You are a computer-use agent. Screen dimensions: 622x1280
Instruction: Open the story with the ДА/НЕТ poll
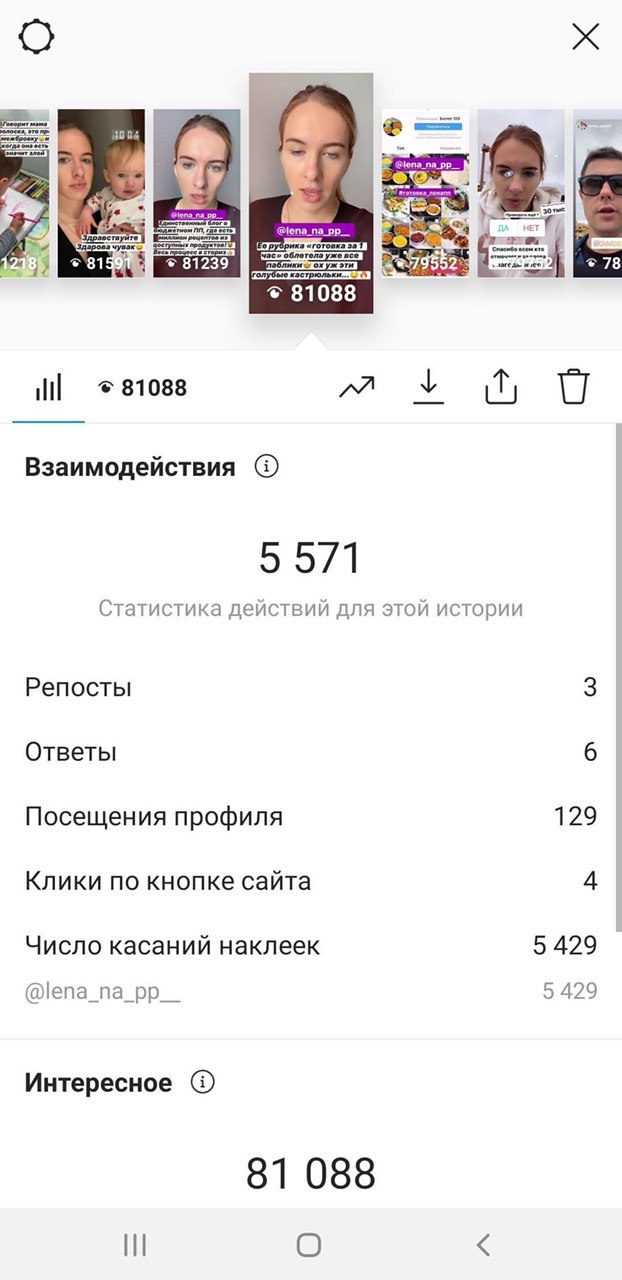(521, 193)
